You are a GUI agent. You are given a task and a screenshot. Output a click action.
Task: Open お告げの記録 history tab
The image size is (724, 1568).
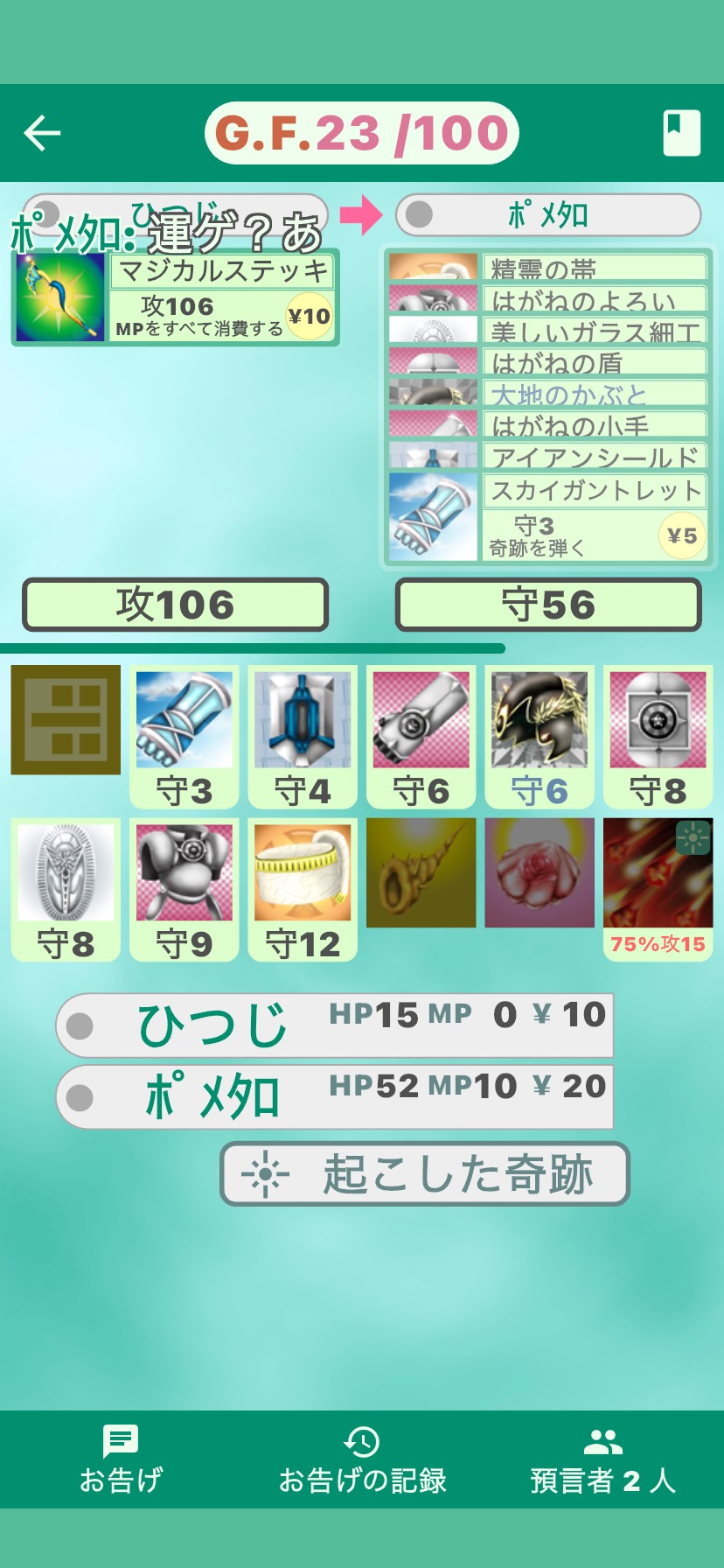point(362,1460)
